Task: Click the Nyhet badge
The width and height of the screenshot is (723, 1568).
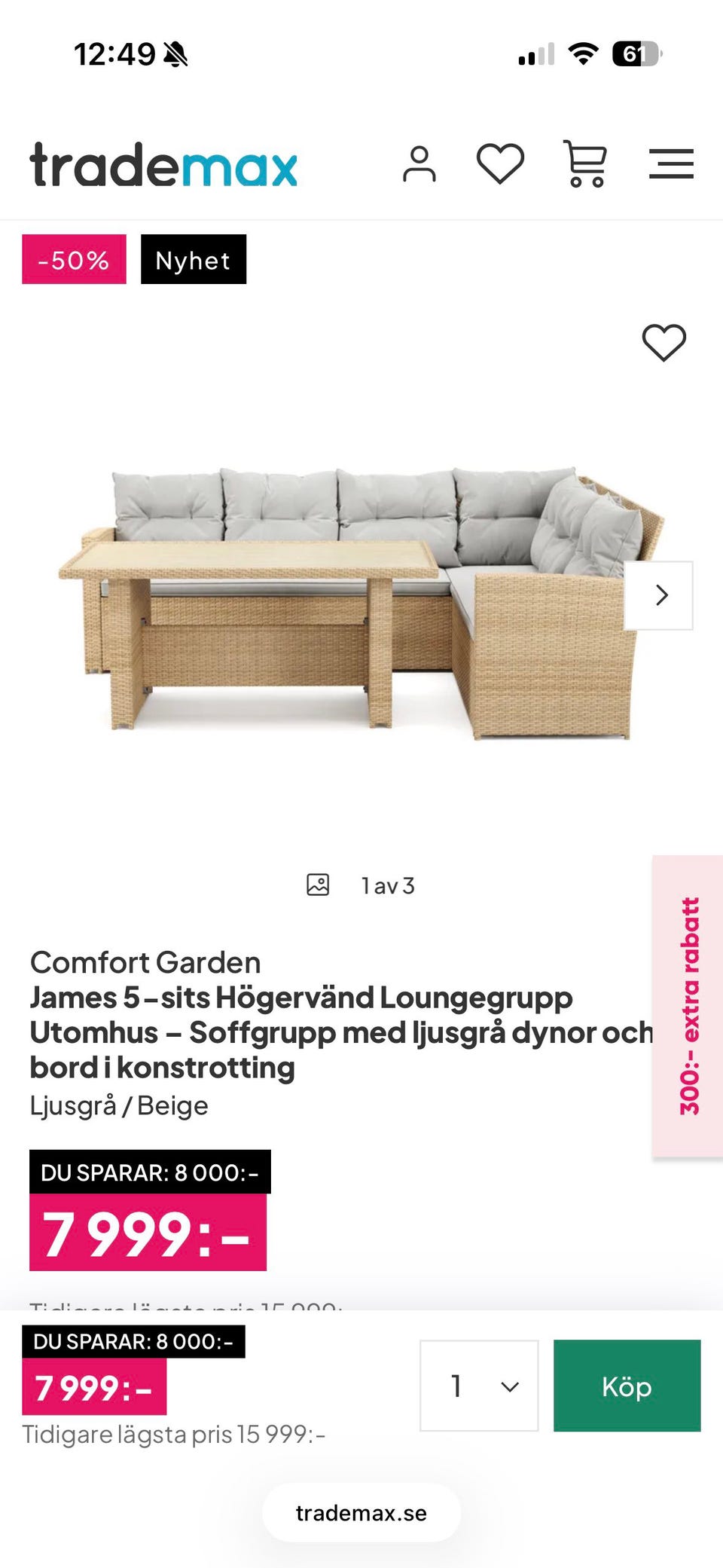Action: point(193,260)
